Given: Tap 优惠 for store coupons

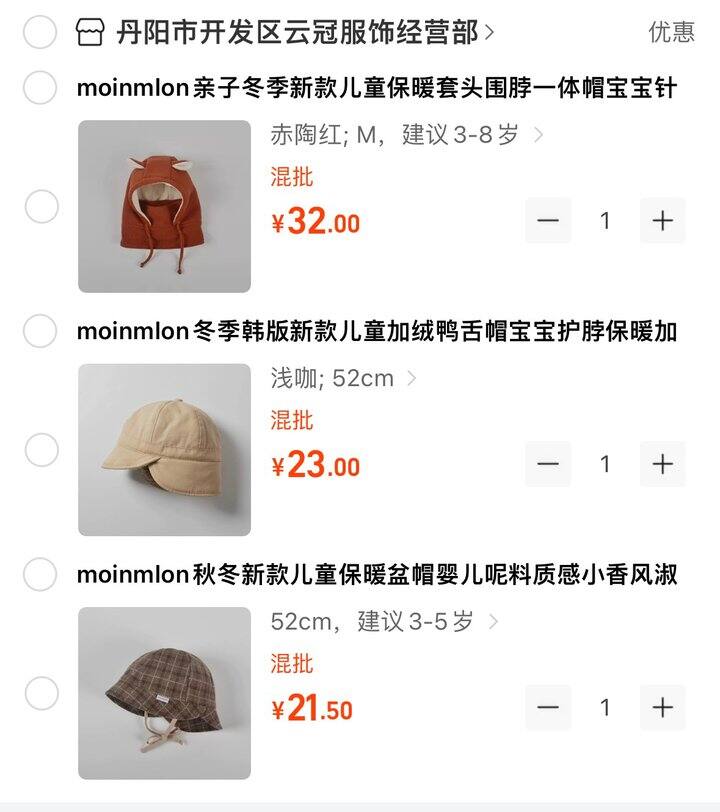Looking at the screenshot, I should [671, 33].
